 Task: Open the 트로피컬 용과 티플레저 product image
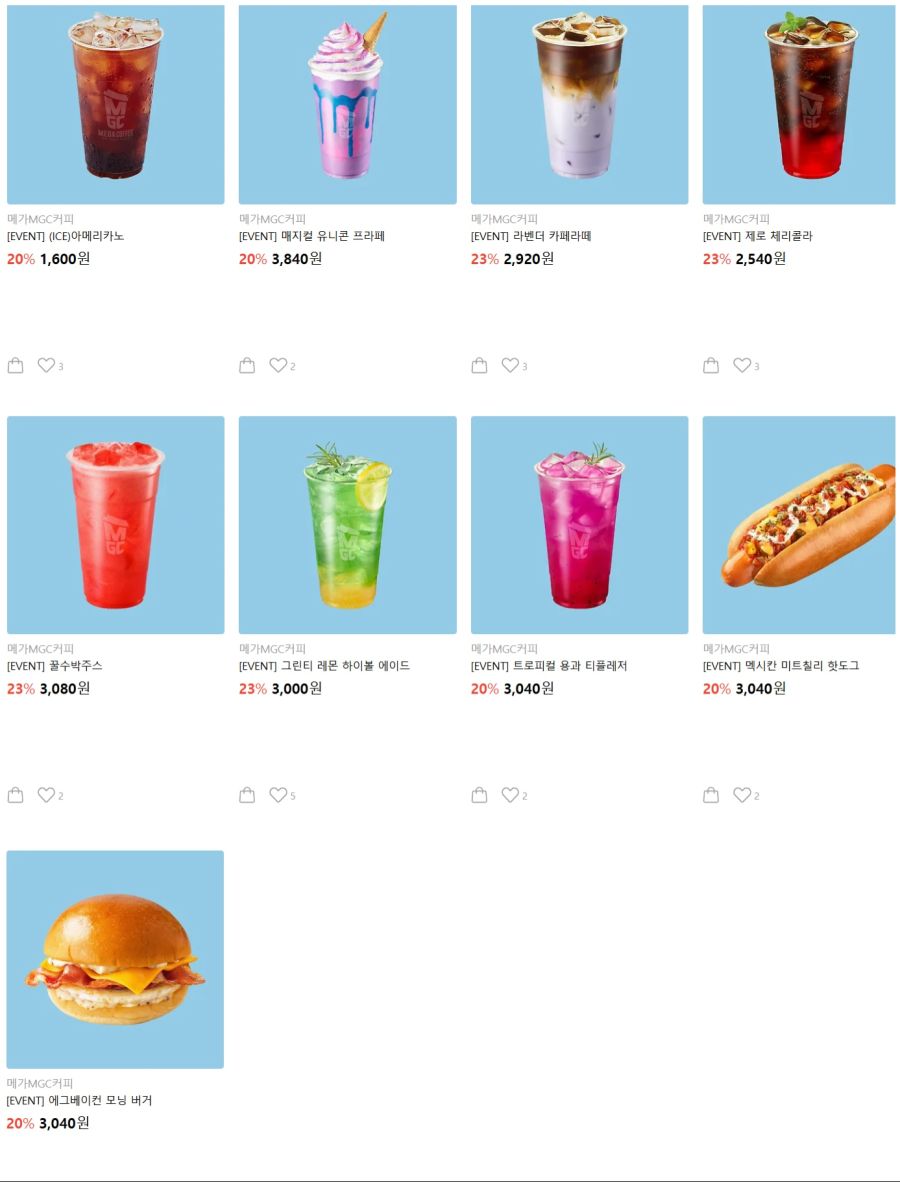pyautogui.click(x=579, y=525)
